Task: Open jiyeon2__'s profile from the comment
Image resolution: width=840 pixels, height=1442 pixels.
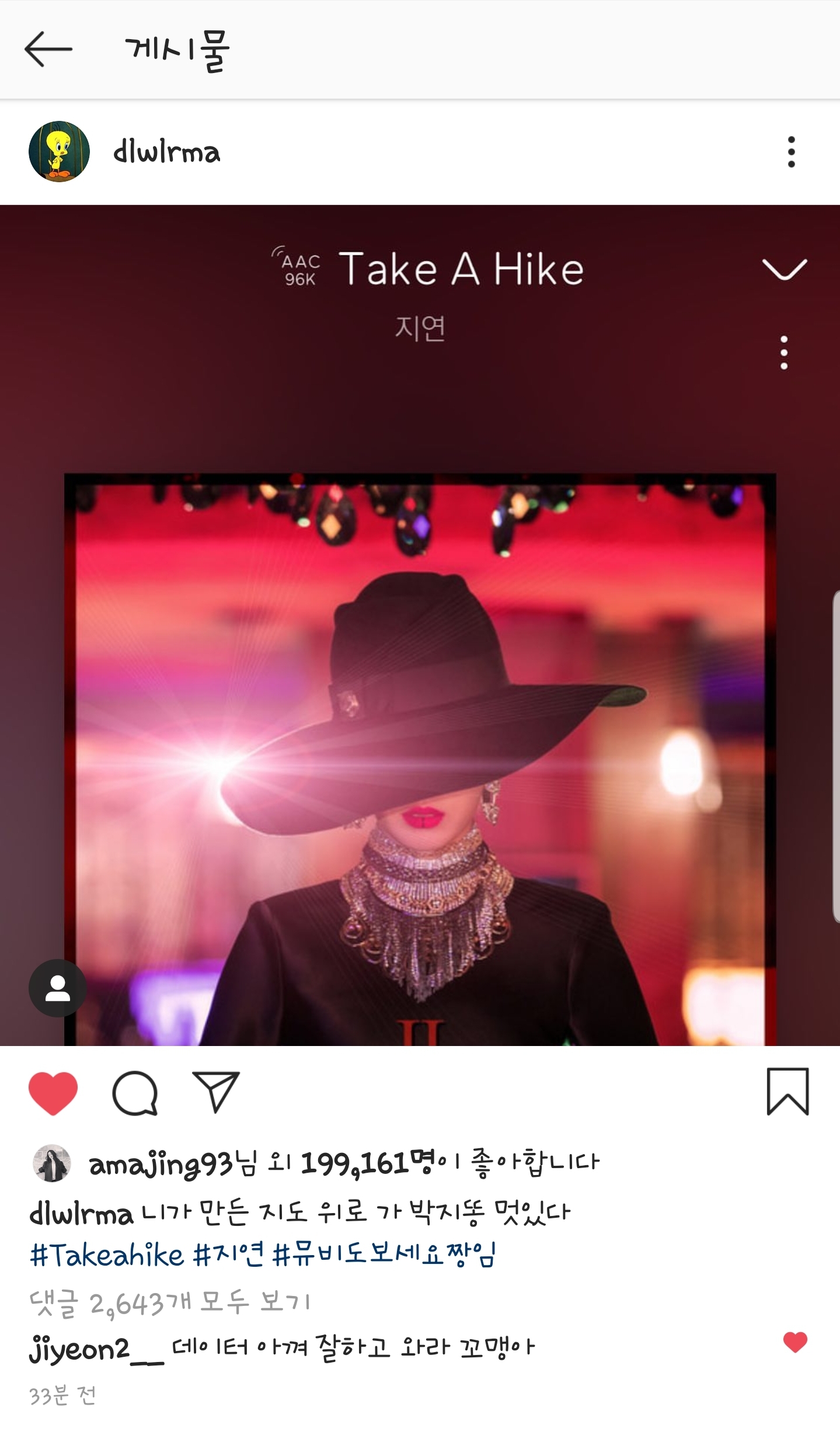Action: [96, 1350]
